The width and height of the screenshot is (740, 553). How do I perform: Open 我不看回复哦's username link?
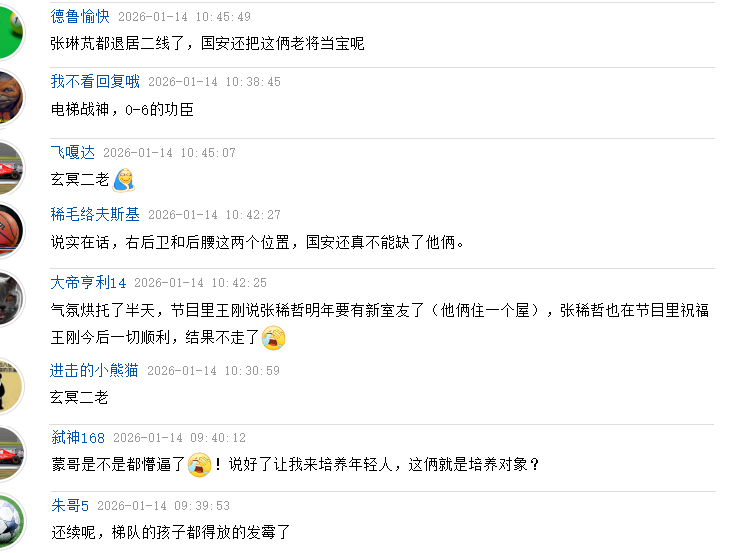click(95, 81)
